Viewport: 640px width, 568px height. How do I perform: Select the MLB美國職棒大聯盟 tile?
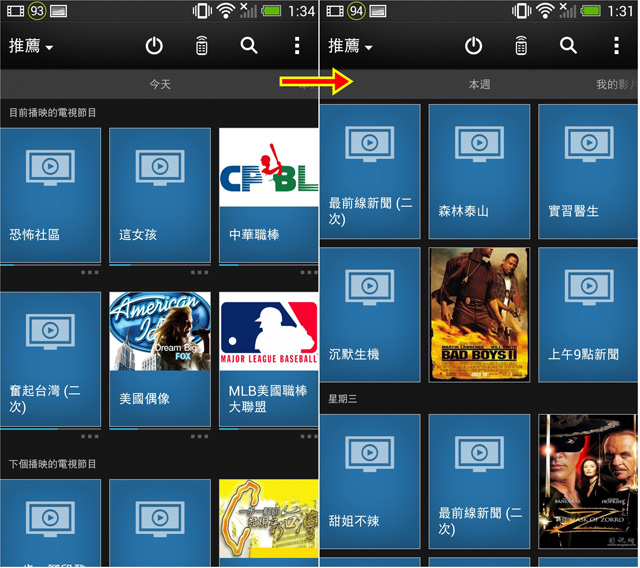268,359
